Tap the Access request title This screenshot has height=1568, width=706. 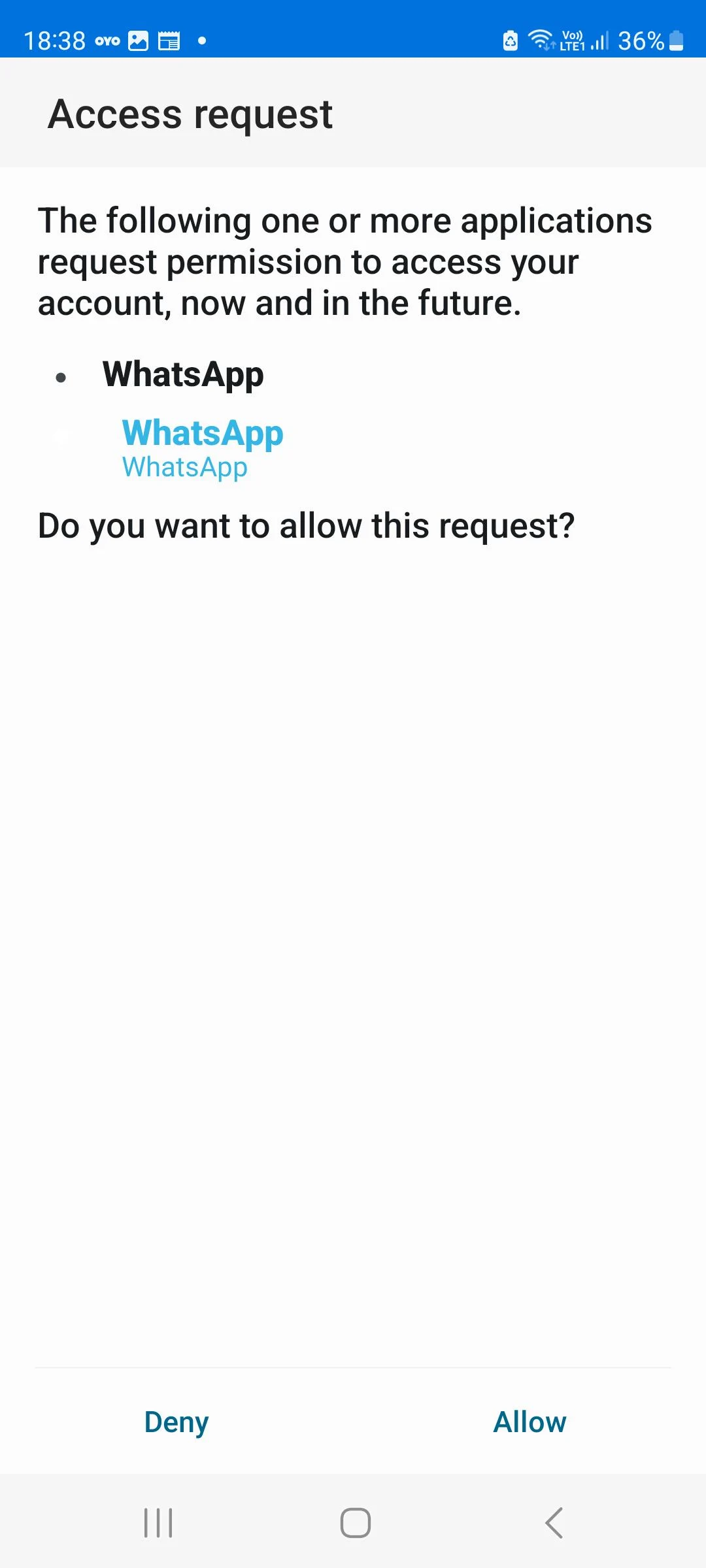(190, 114)
